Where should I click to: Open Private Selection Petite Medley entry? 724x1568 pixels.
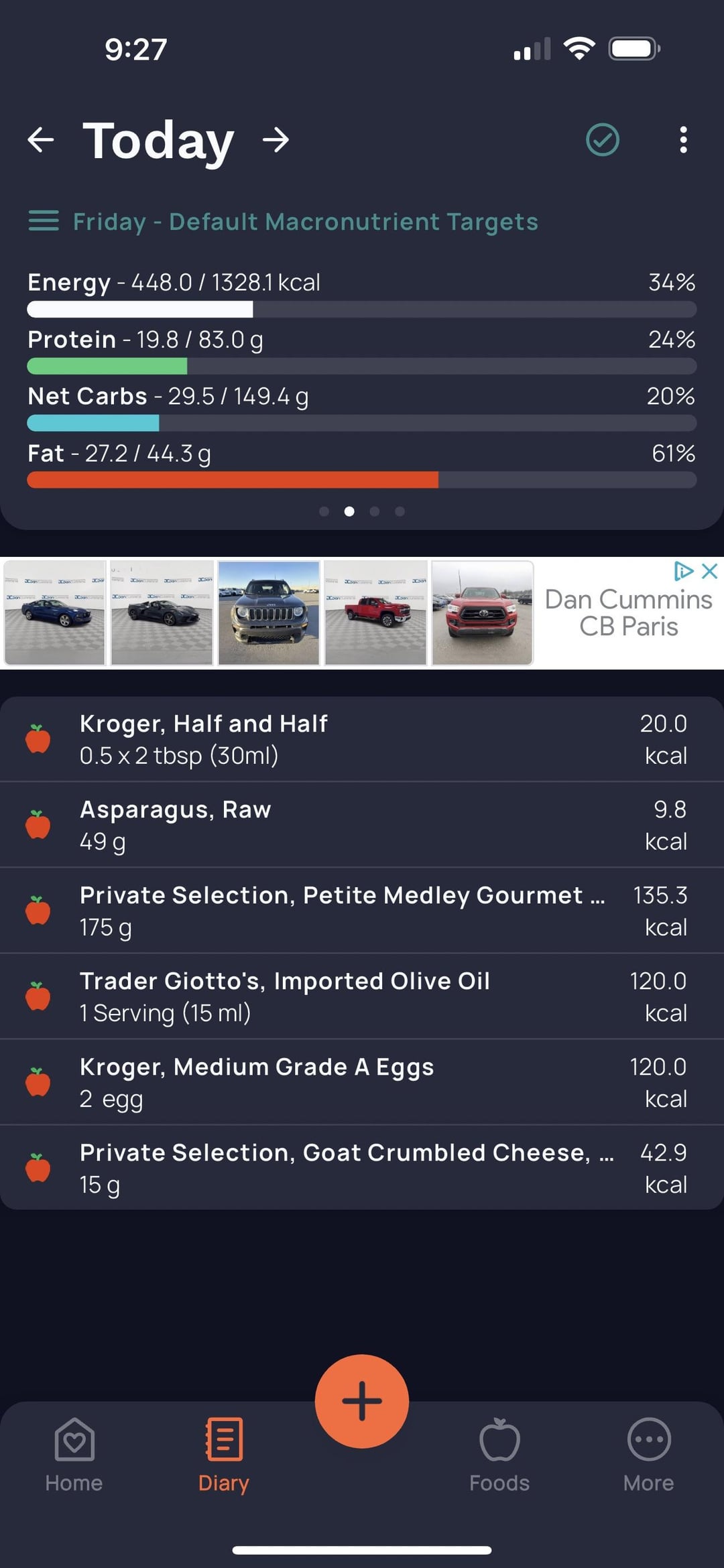tap(362, 911)
